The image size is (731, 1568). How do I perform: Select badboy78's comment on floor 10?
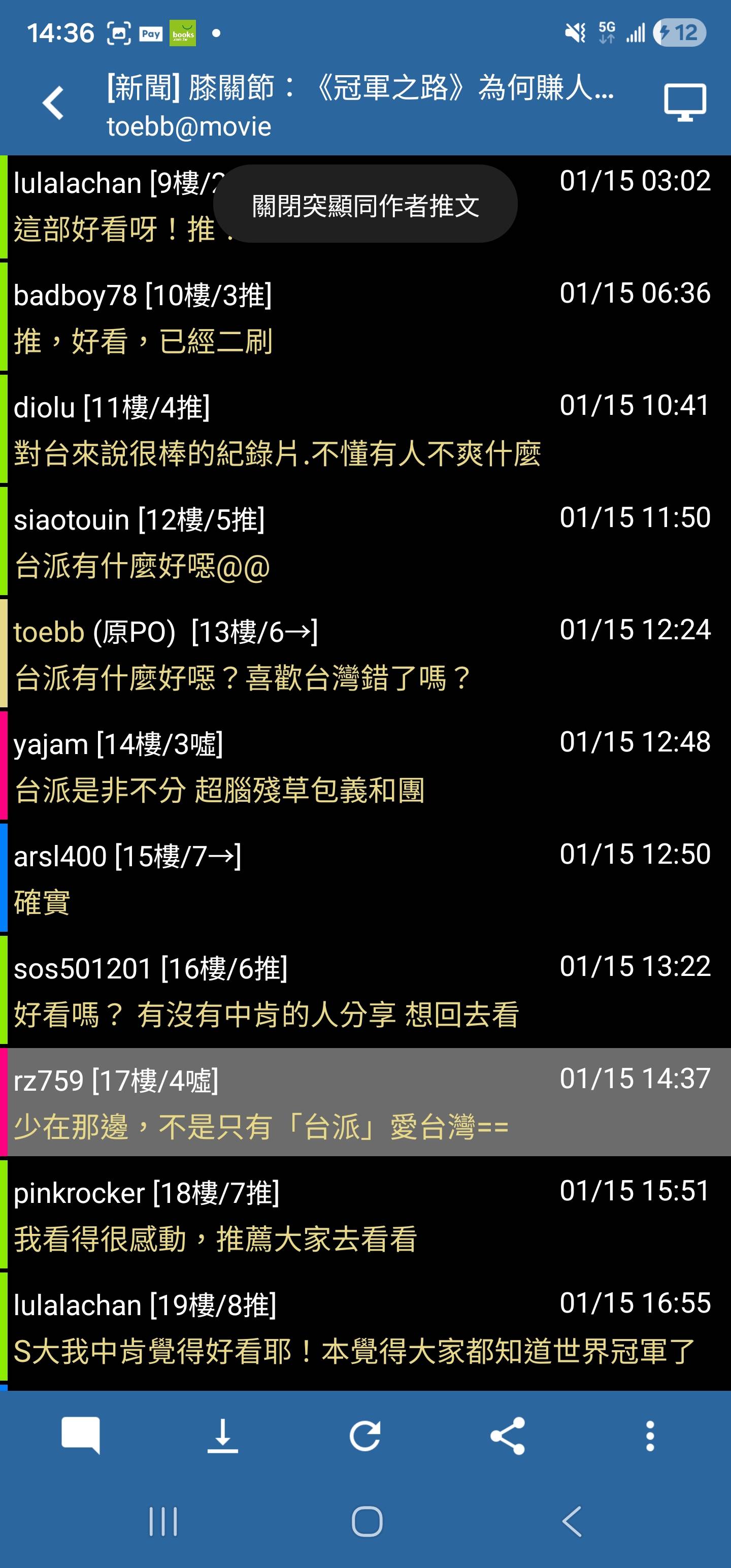[x=365, y=317]
